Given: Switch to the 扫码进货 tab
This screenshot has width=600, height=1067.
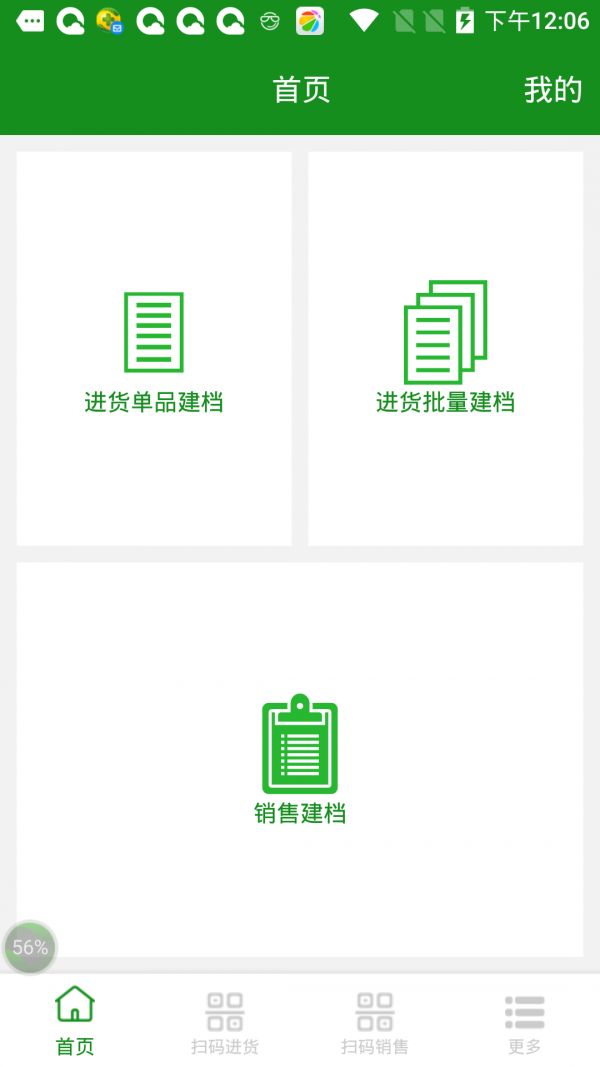Looking at the screenshot, I should point(225,1021).
